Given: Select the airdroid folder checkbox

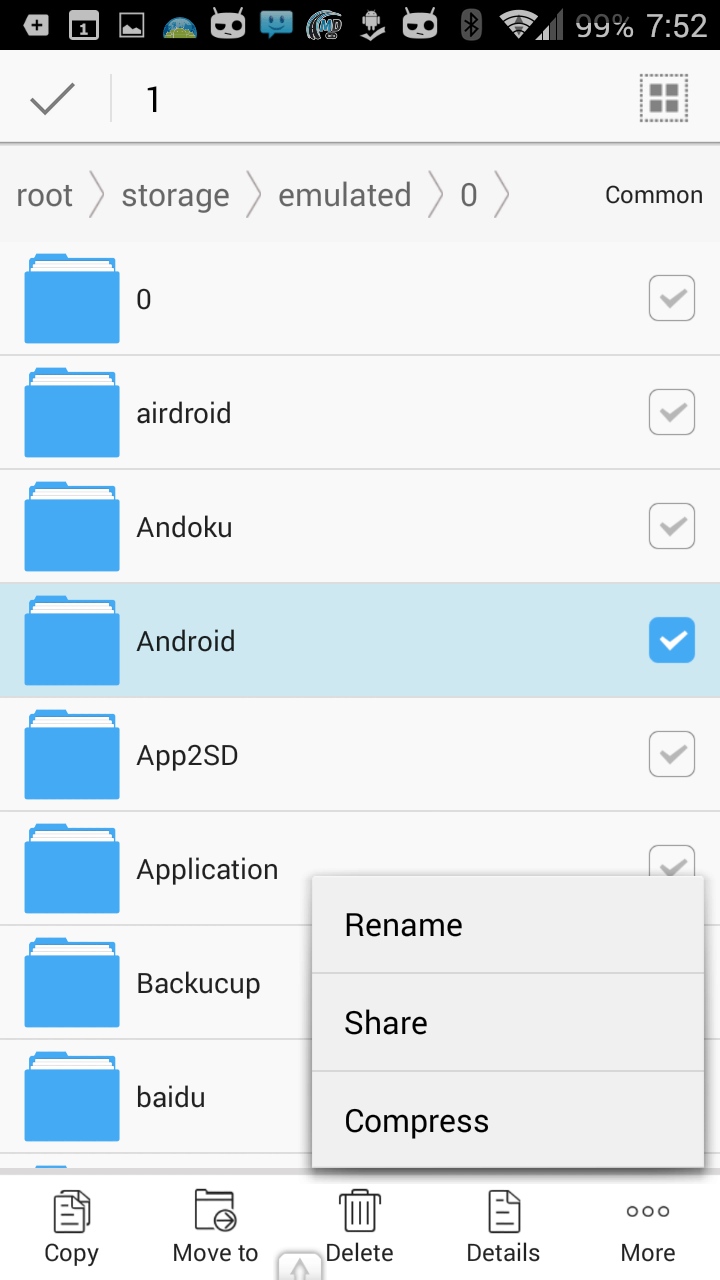Looking at the screenshot, I should (672, 412).
